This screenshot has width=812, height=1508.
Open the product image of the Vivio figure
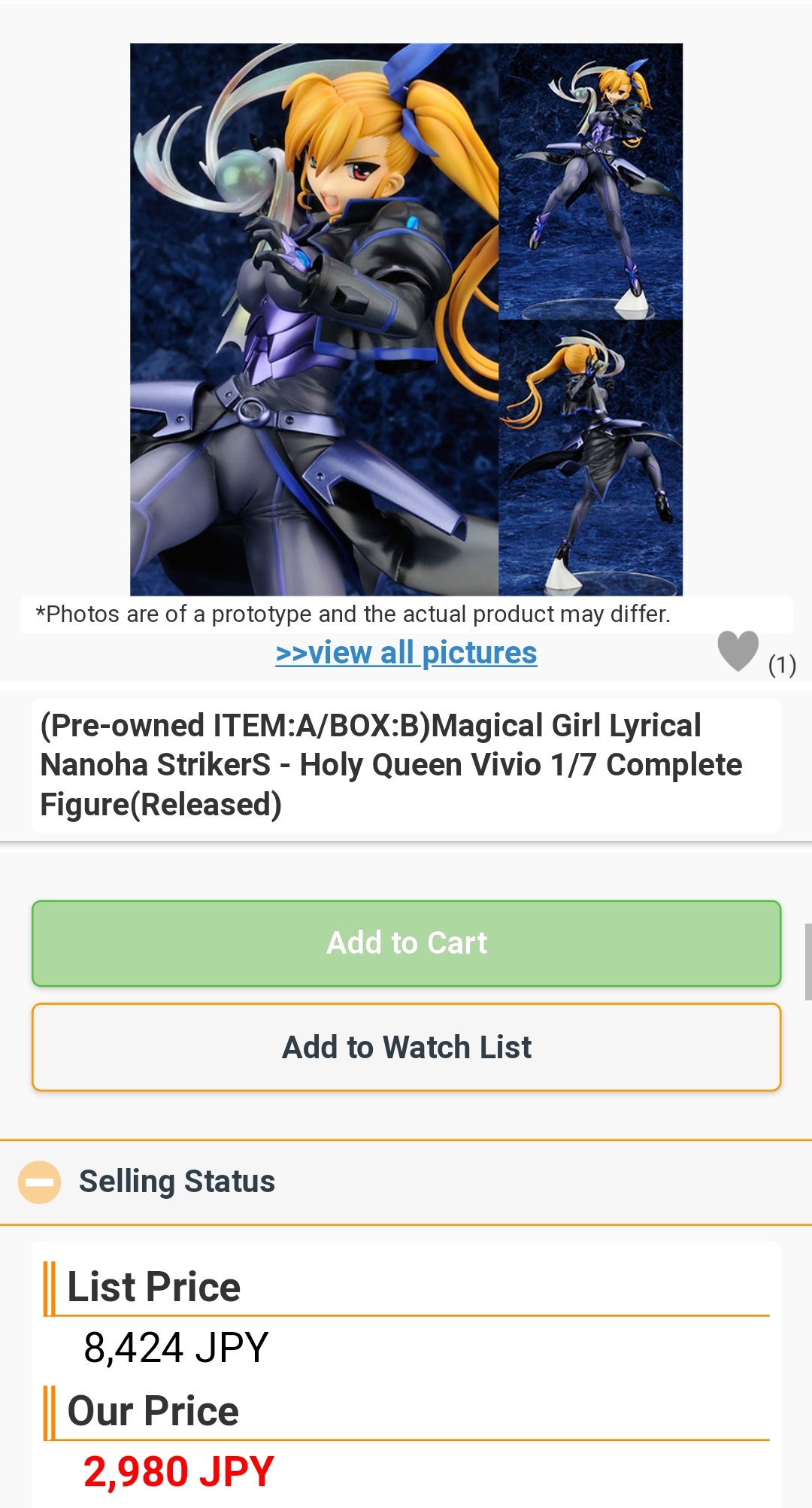[406, 319]
